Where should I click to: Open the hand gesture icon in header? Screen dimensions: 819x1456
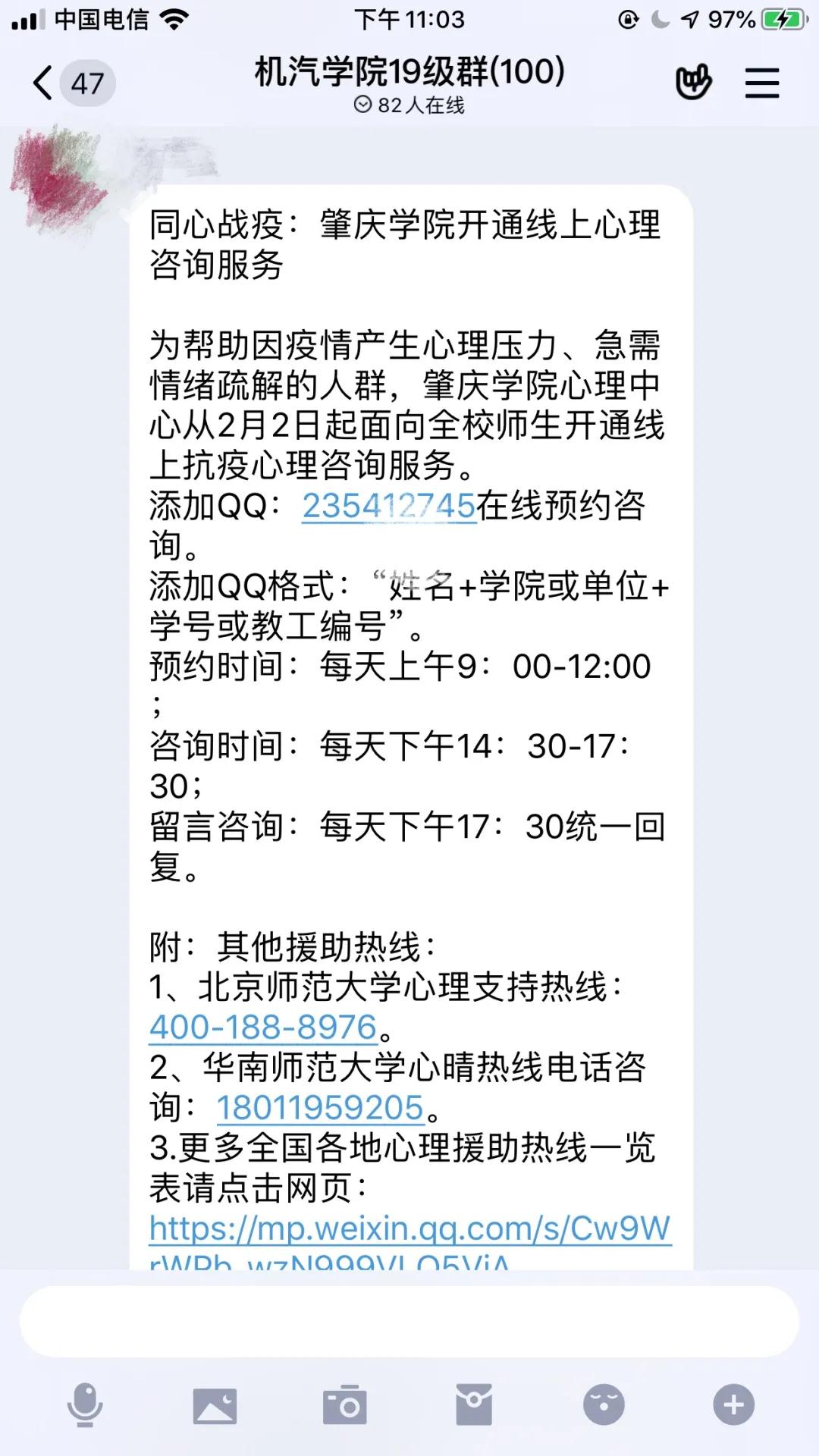pos(693,83)
